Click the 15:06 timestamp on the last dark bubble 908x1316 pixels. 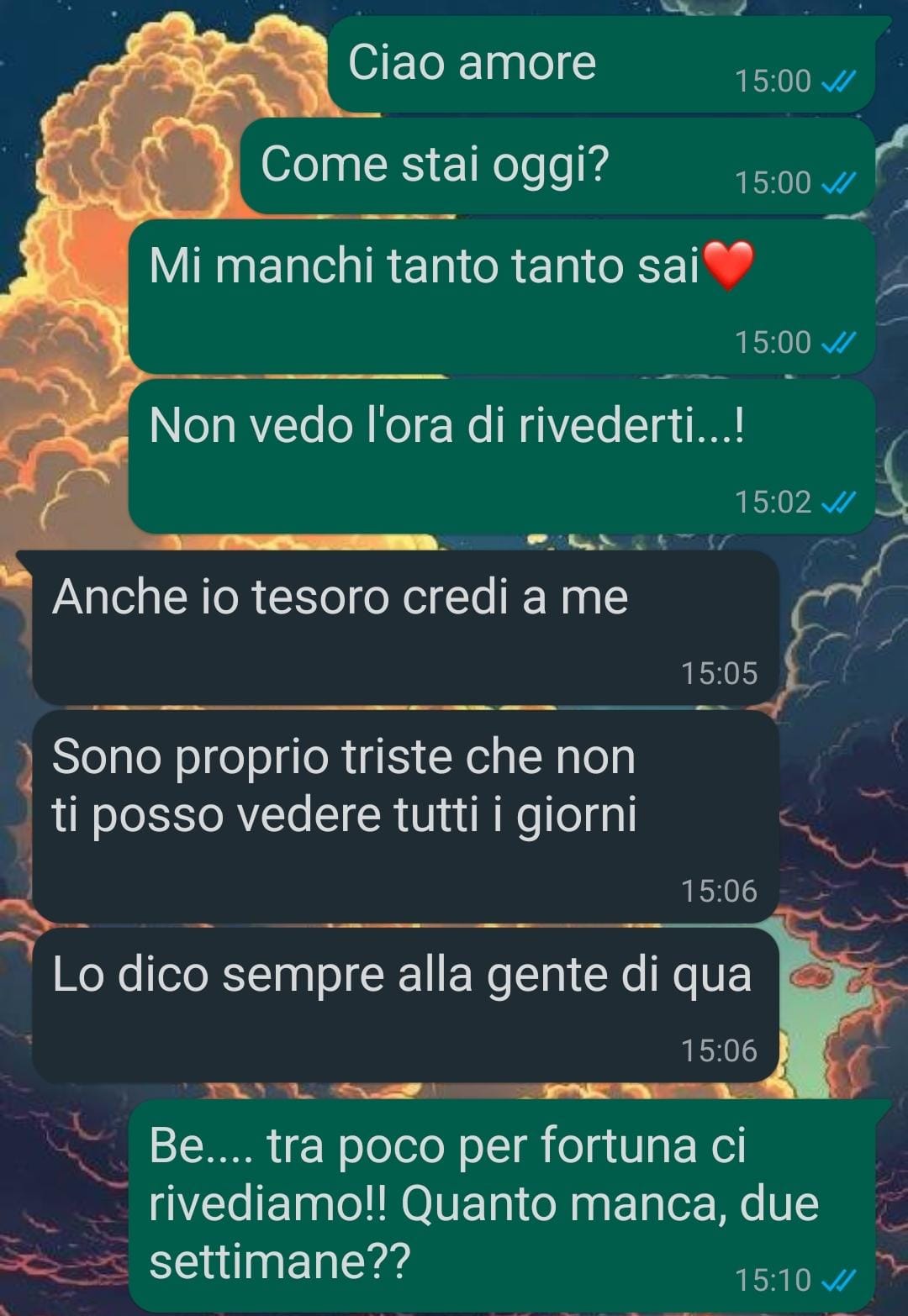pos(720,1050)
